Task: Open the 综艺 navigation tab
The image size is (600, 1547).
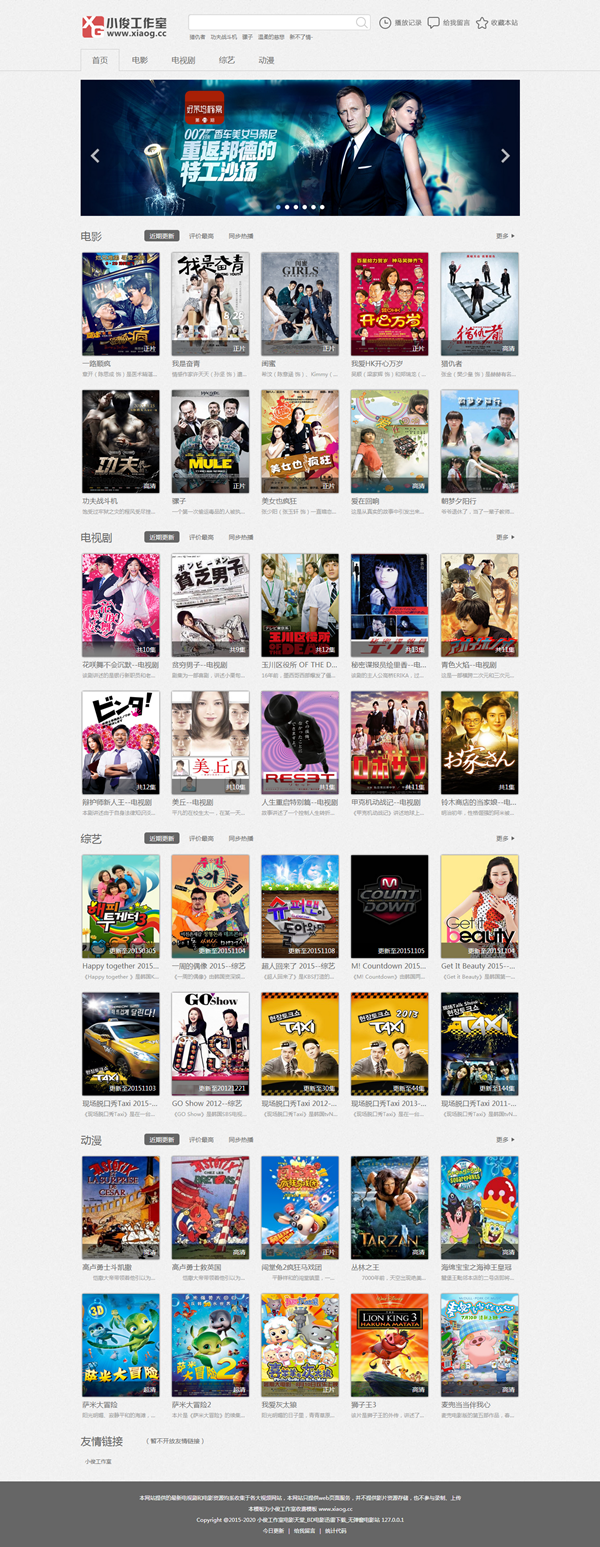Action: (227, 60)
